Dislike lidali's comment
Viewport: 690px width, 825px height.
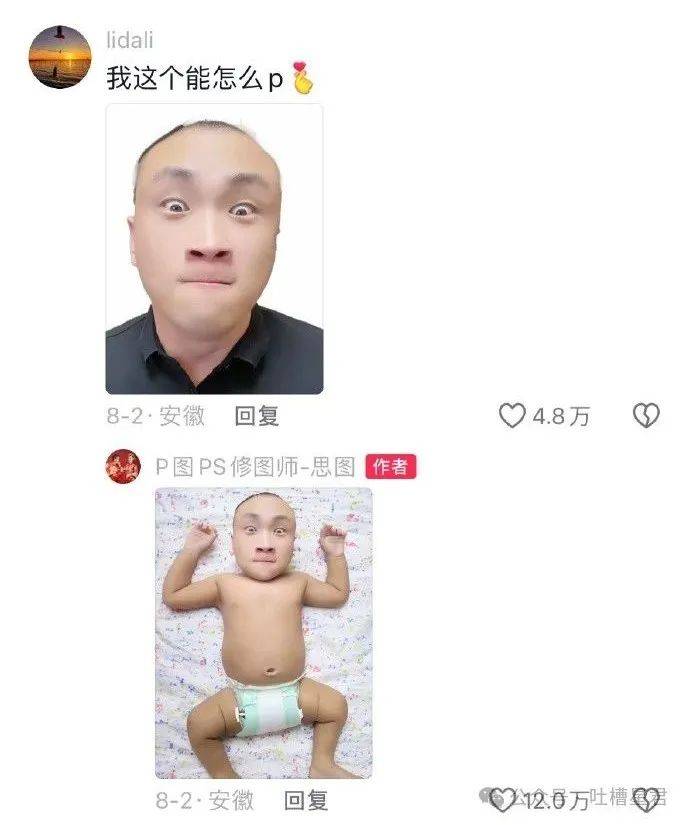click(646, 416)
